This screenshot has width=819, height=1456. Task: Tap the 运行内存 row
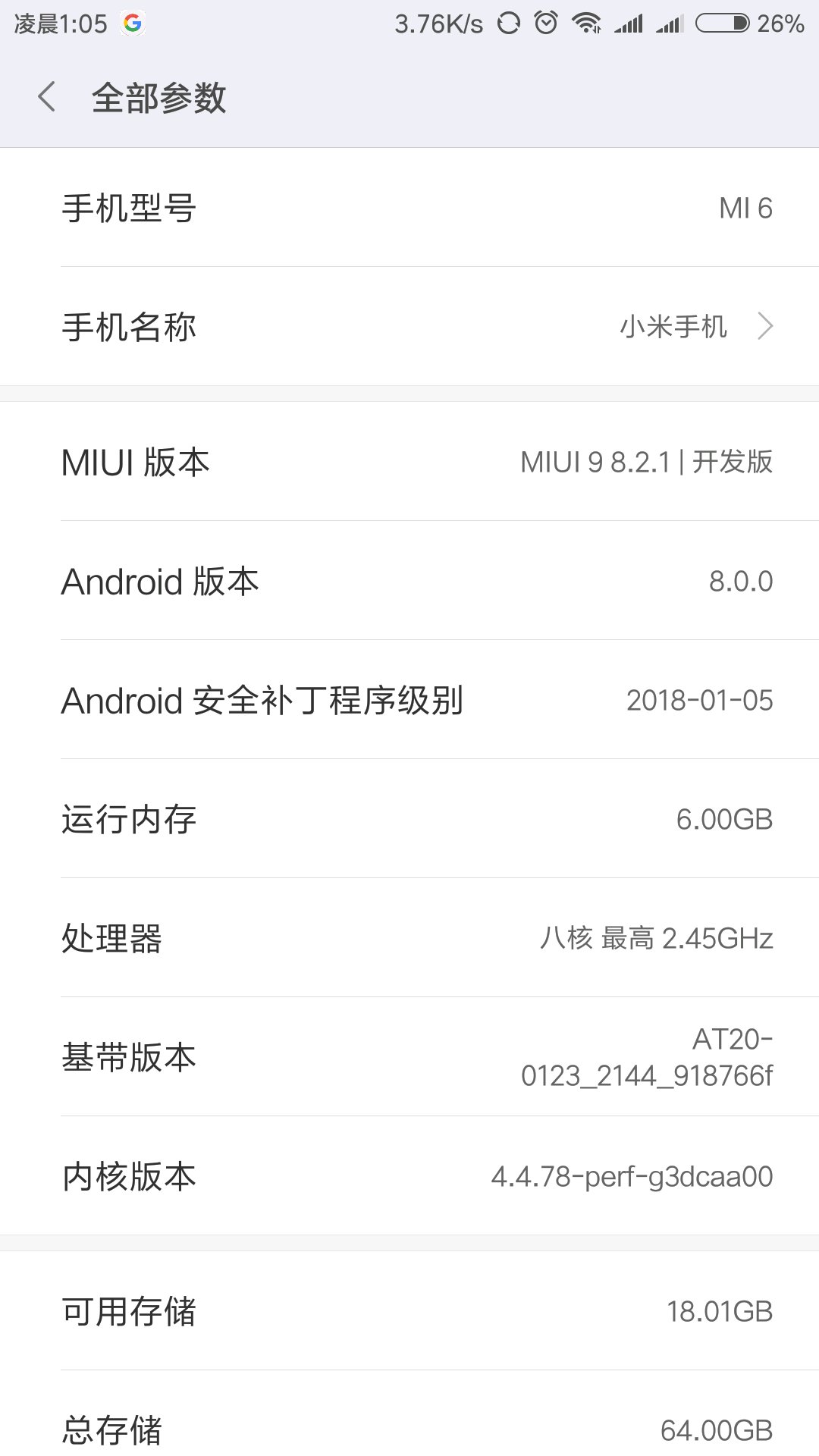pos(409,819)
